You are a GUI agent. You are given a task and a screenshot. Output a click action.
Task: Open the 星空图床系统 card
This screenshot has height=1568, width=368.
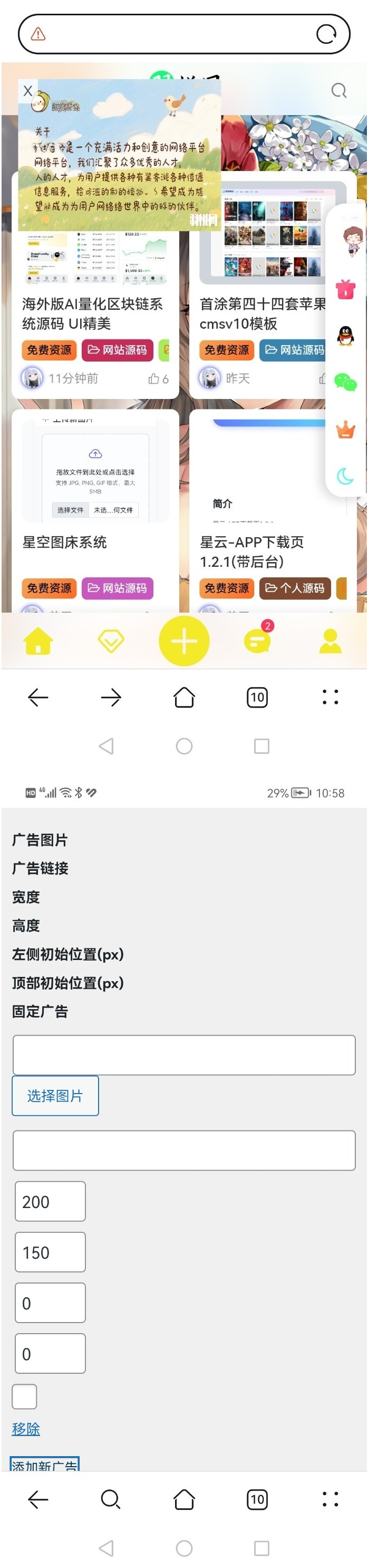click(64, 541)
